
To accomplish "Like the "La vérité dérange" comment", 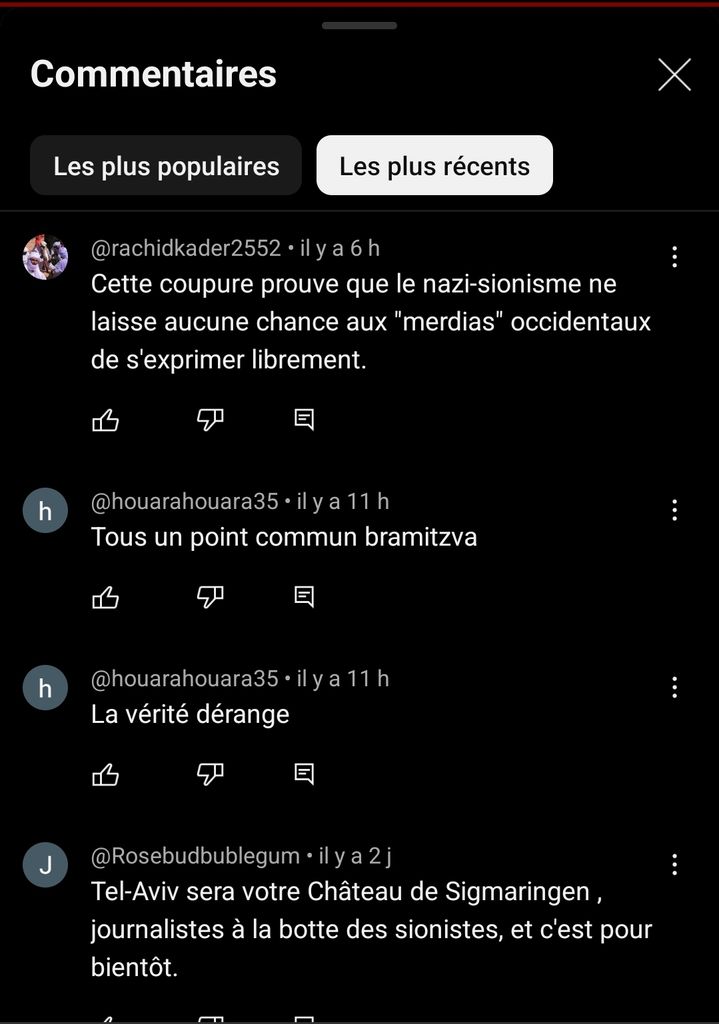I will [105, 775].
